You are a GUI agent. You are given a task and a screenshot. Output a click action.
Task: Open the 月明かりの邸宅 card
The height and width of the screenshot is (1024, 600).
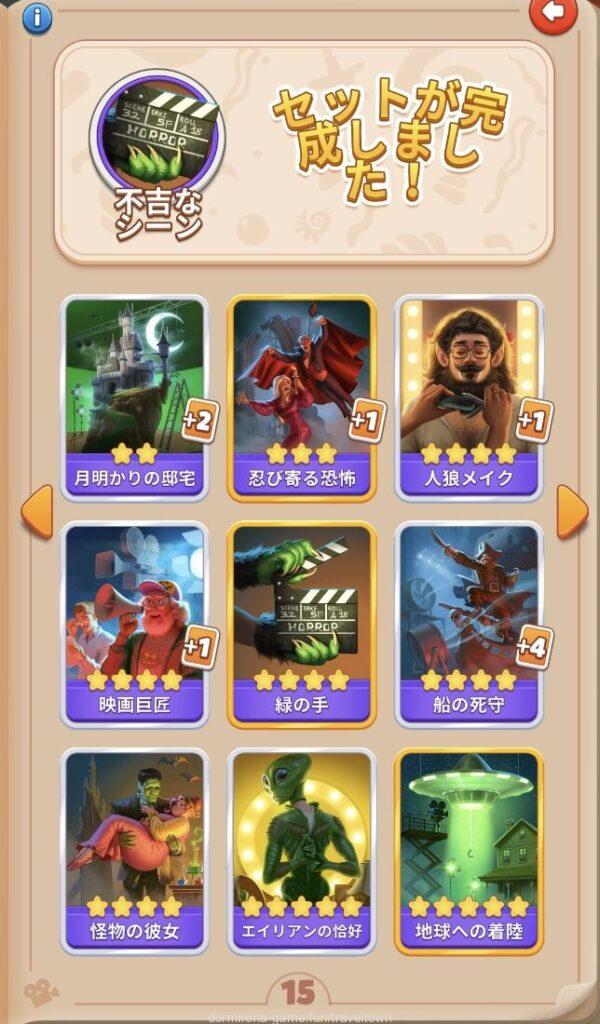click(136, 397)
